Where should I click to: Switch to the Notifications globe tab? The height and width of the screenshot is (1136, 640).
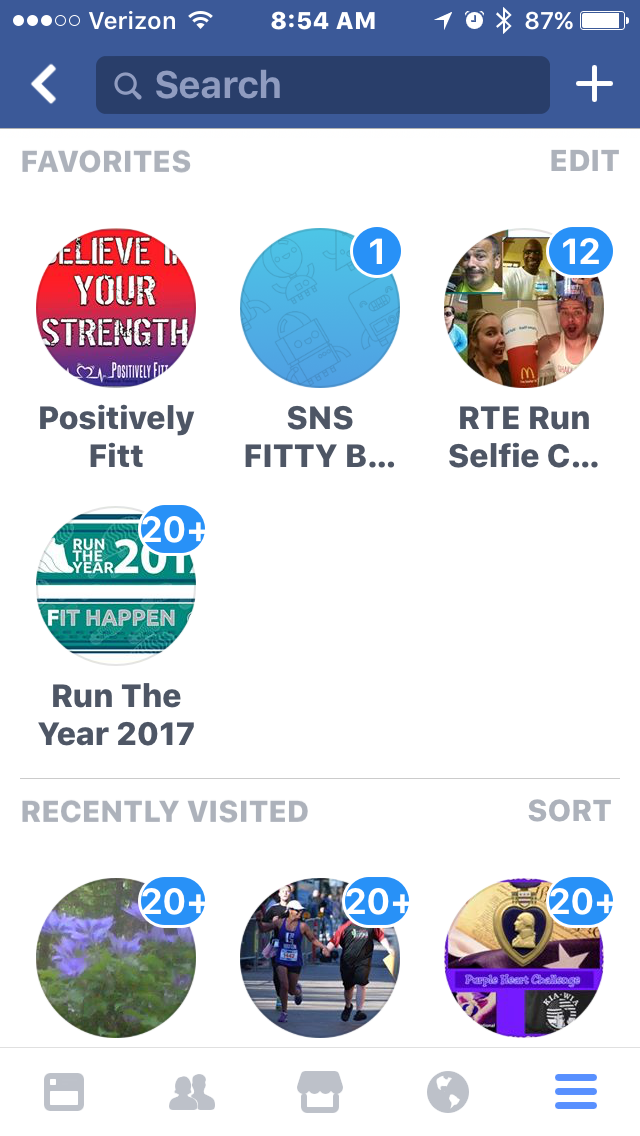[x=448, y=1092]
